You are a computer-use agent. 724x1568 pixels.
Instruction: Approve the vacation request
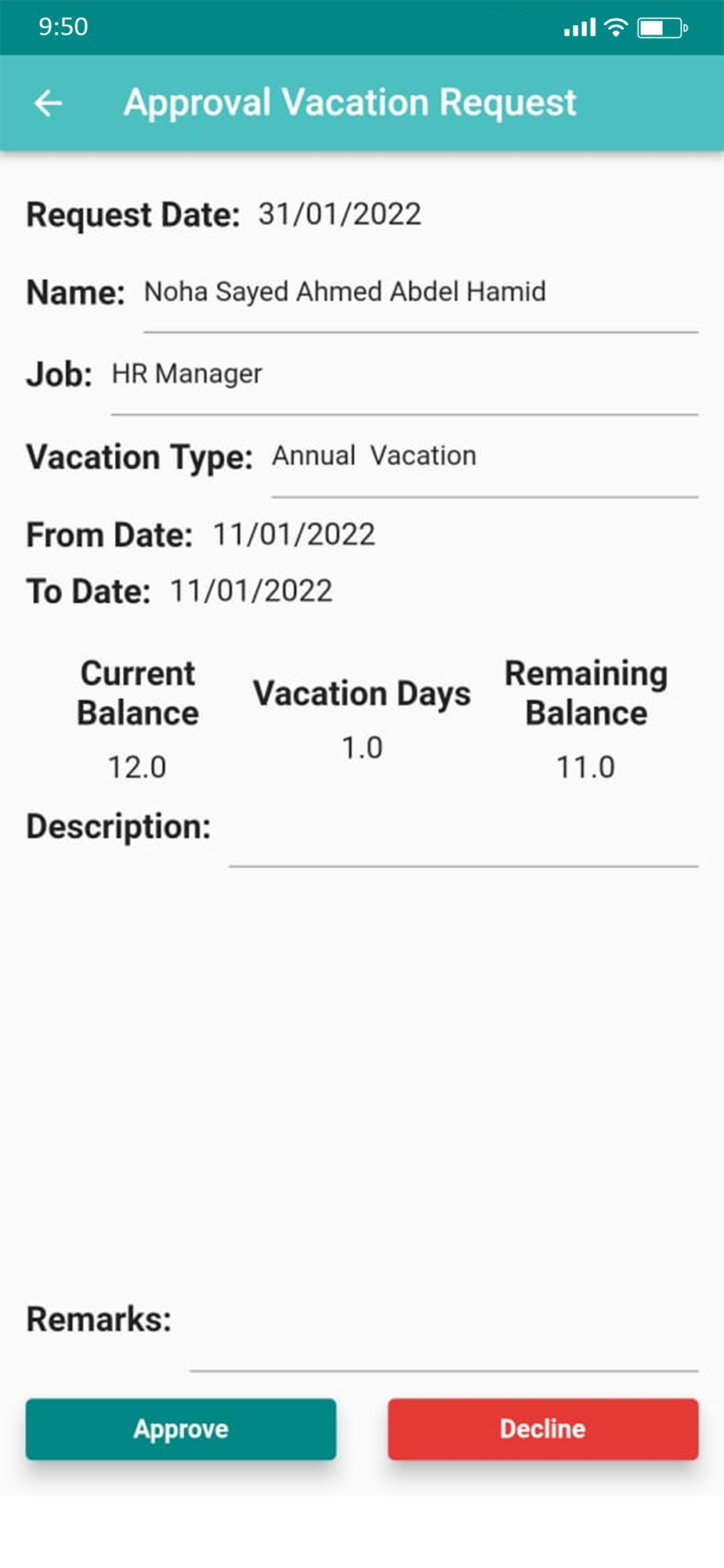tap(181, 1428)
